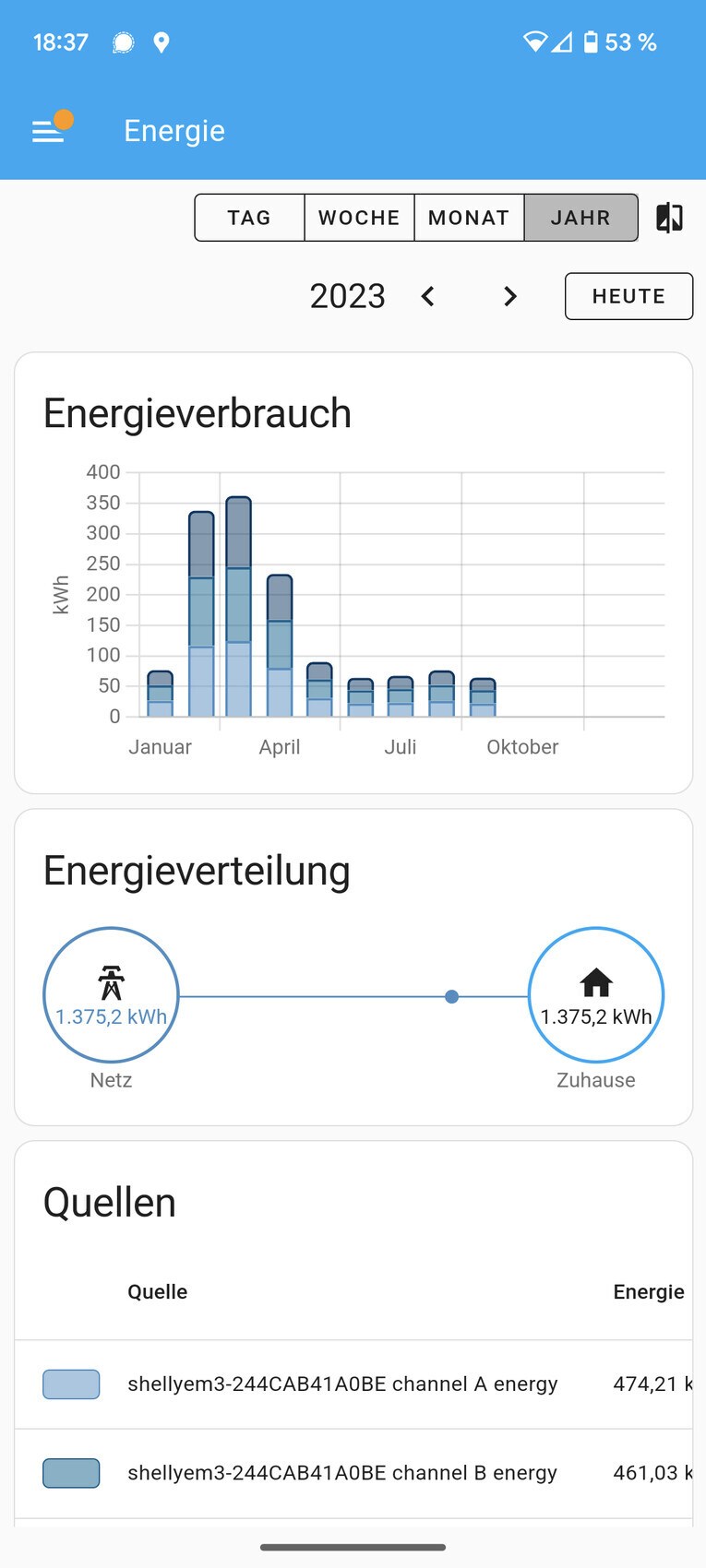
Task: Select the JAHR period view
Action: [x=580, y=218]
